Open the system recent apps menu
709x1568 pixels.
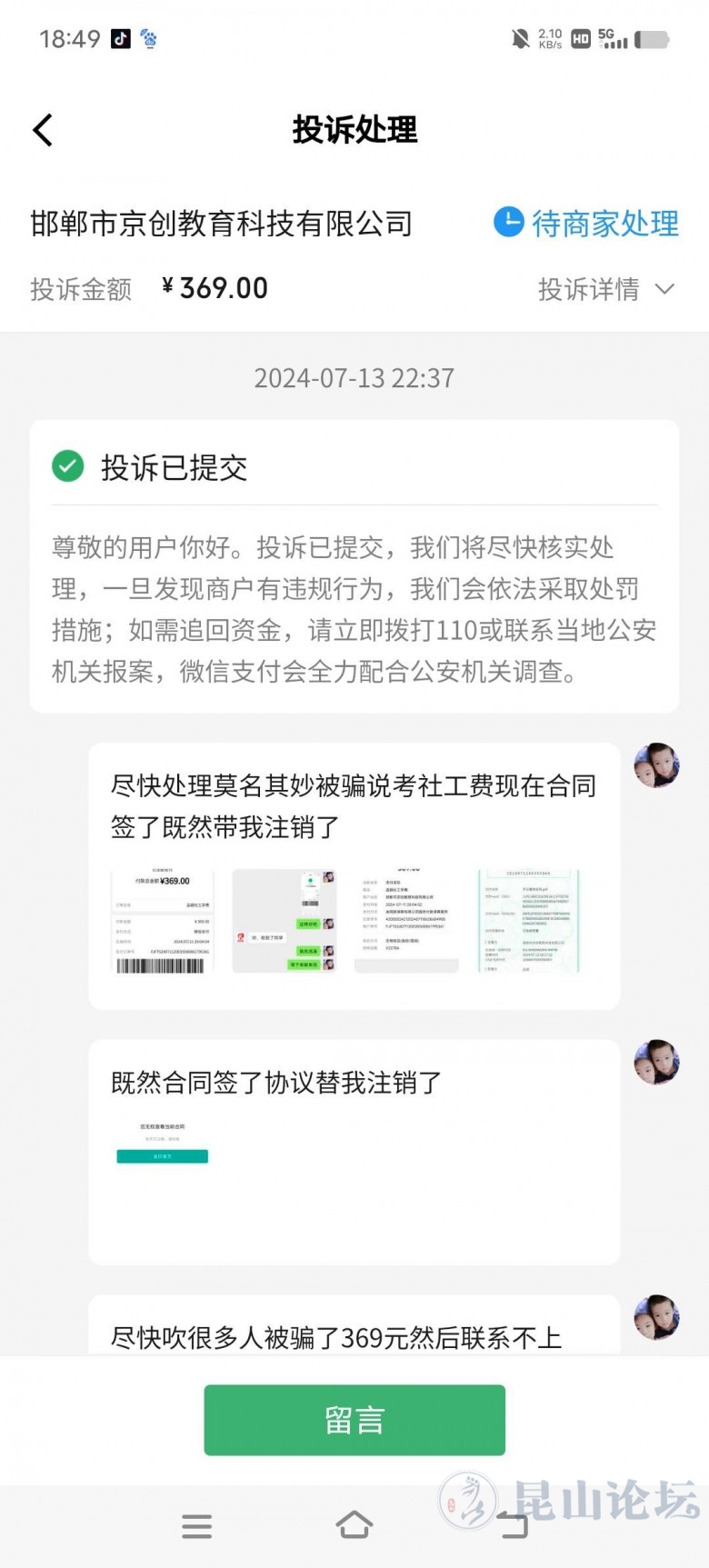click(196, 1525)
